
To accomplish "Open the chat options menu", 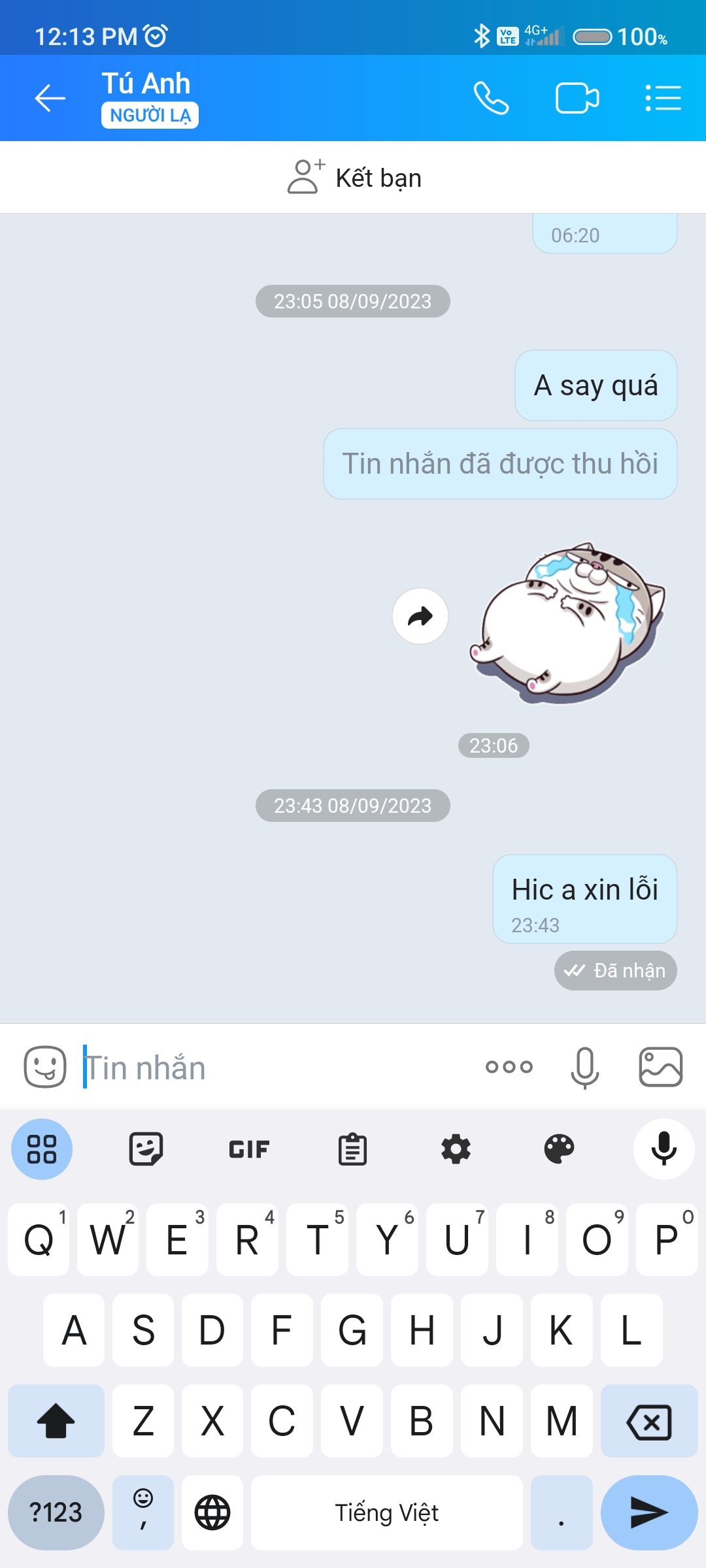I will (x=663, y=99).
